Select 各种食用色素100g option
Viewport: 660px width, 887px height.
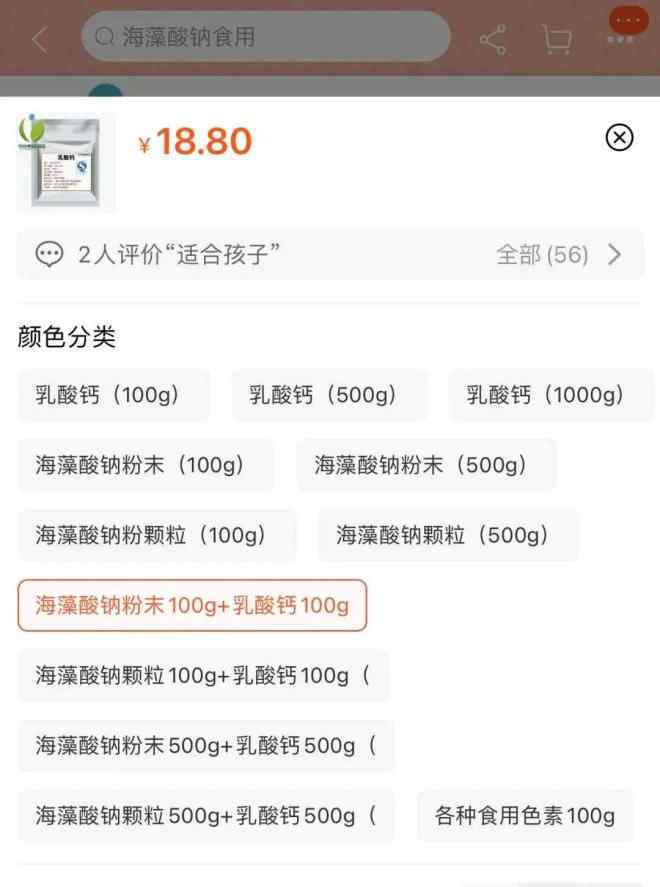click(525, 816)
